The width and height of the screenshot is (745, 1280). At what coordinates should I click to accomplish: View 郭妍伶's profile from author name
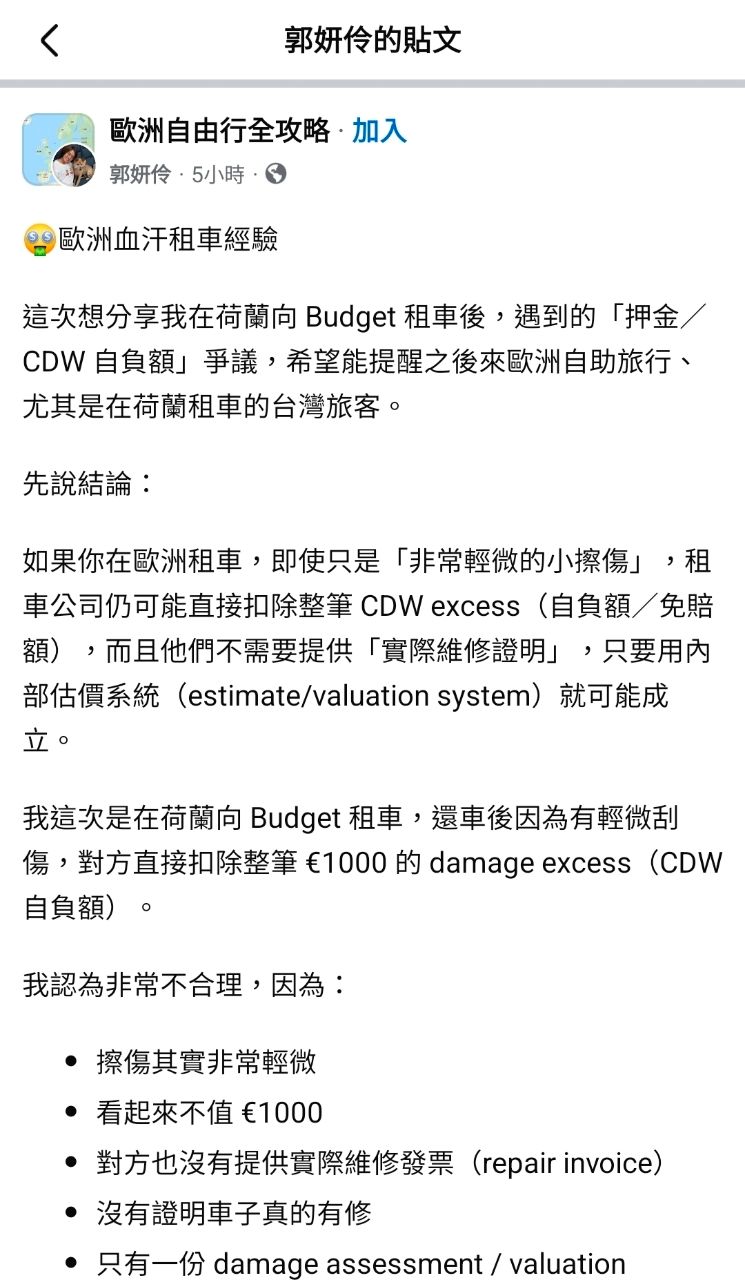click(139, 174)
